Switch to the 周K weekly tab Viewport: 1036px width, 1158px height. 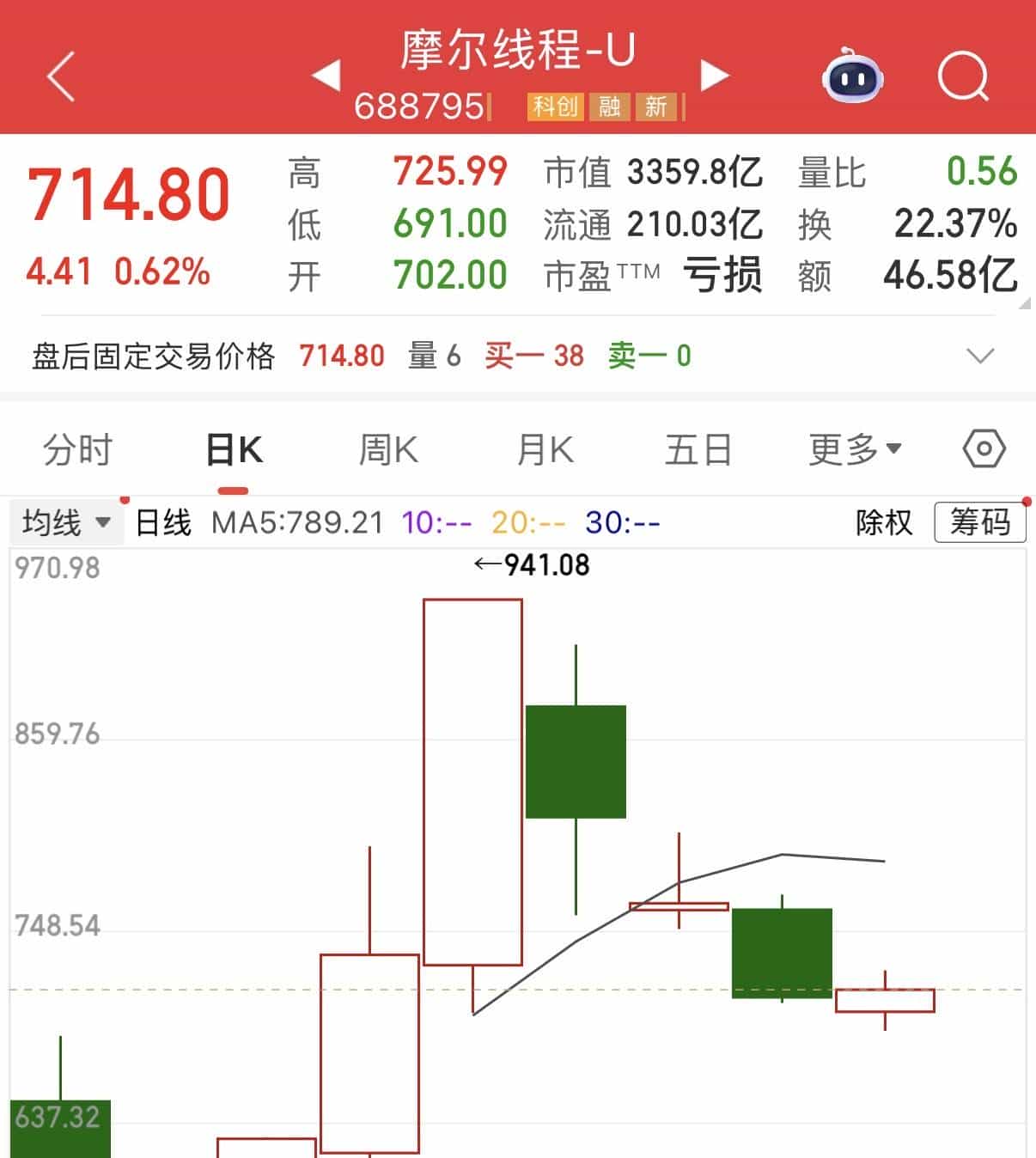388,448
